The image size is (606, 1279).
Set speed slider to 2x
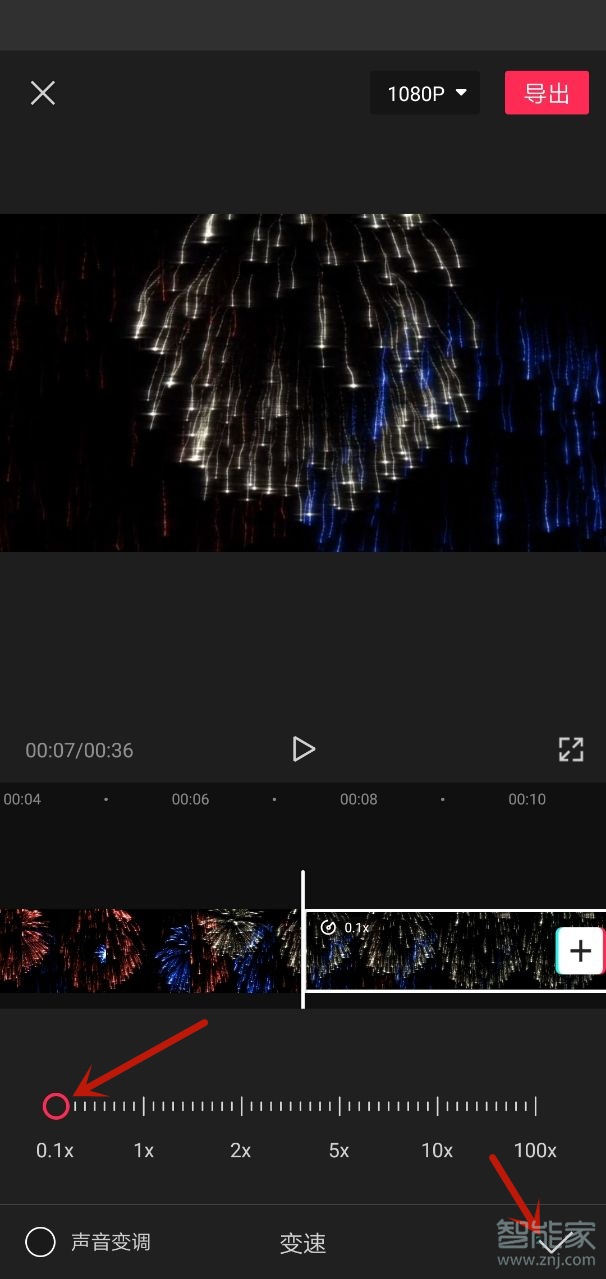[241, 1106]
